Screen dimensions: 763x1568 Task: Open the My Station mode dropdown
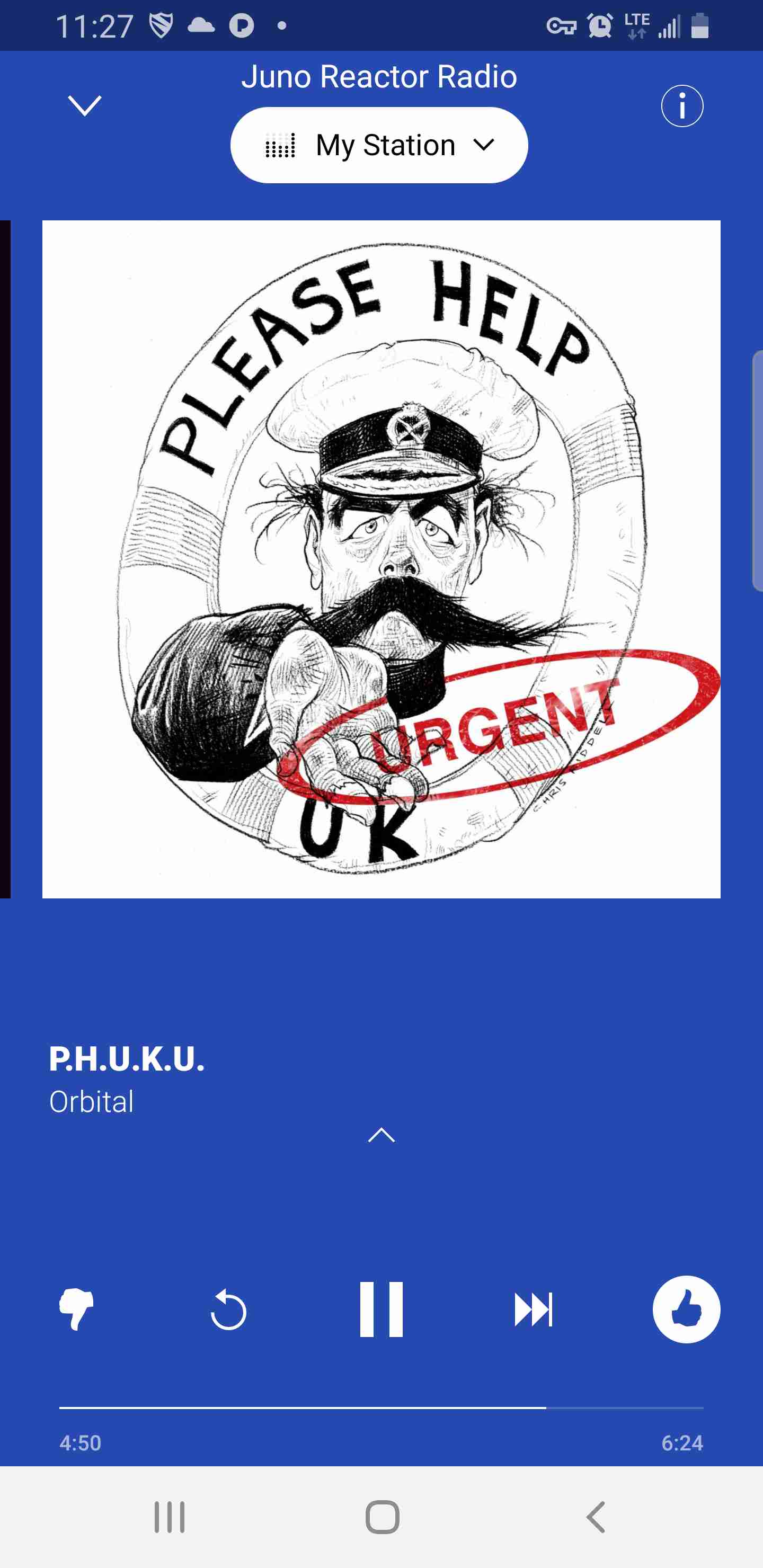(x=379, y=145)
